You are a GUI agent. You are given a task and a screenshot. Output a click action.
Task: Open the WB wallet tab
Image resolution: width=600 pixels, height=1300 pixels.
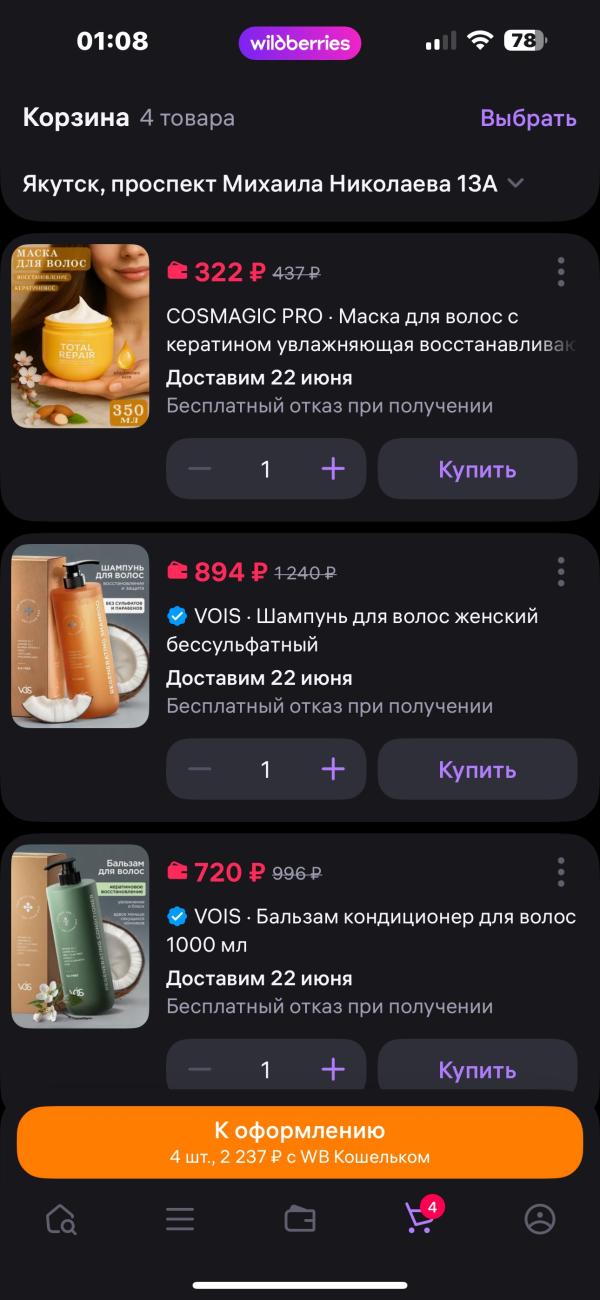(x=300, y=1220)
